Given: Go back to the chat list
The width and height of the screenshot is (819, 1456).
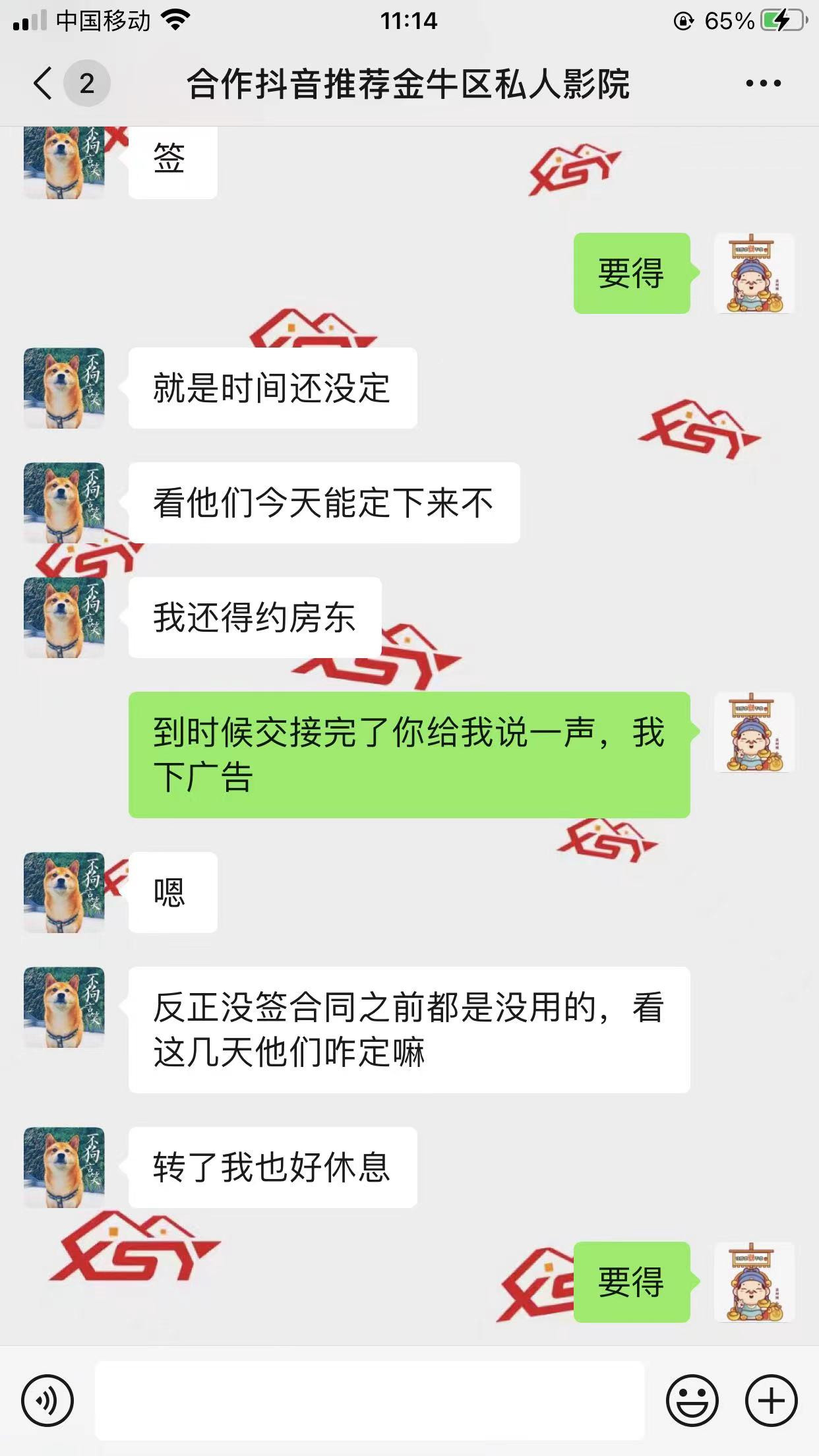Looking at the screenshot, I should pos(44,84).
